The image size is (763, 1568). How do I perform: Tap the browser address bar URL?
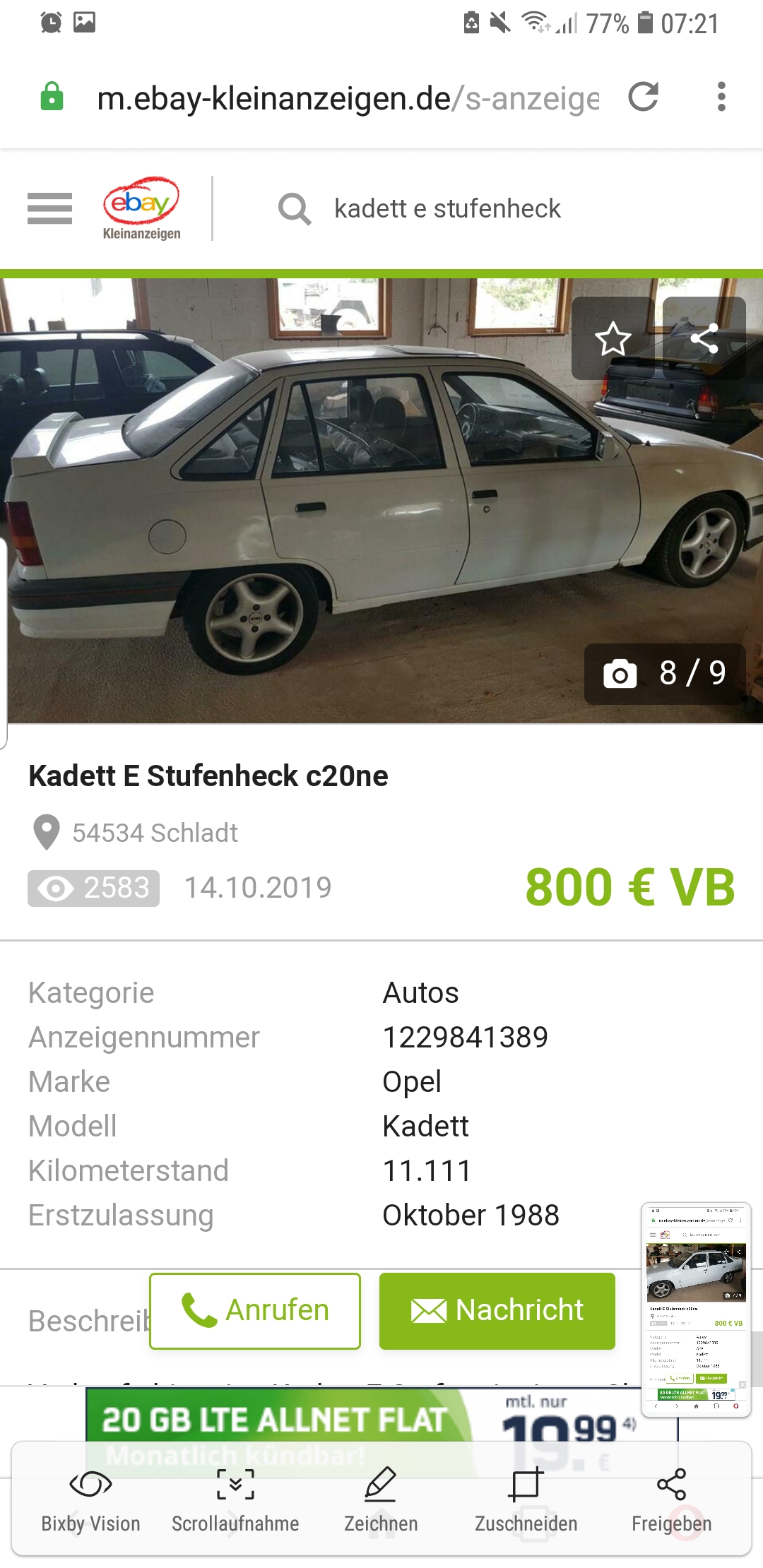pyautogui.click(x=346, y=98)
